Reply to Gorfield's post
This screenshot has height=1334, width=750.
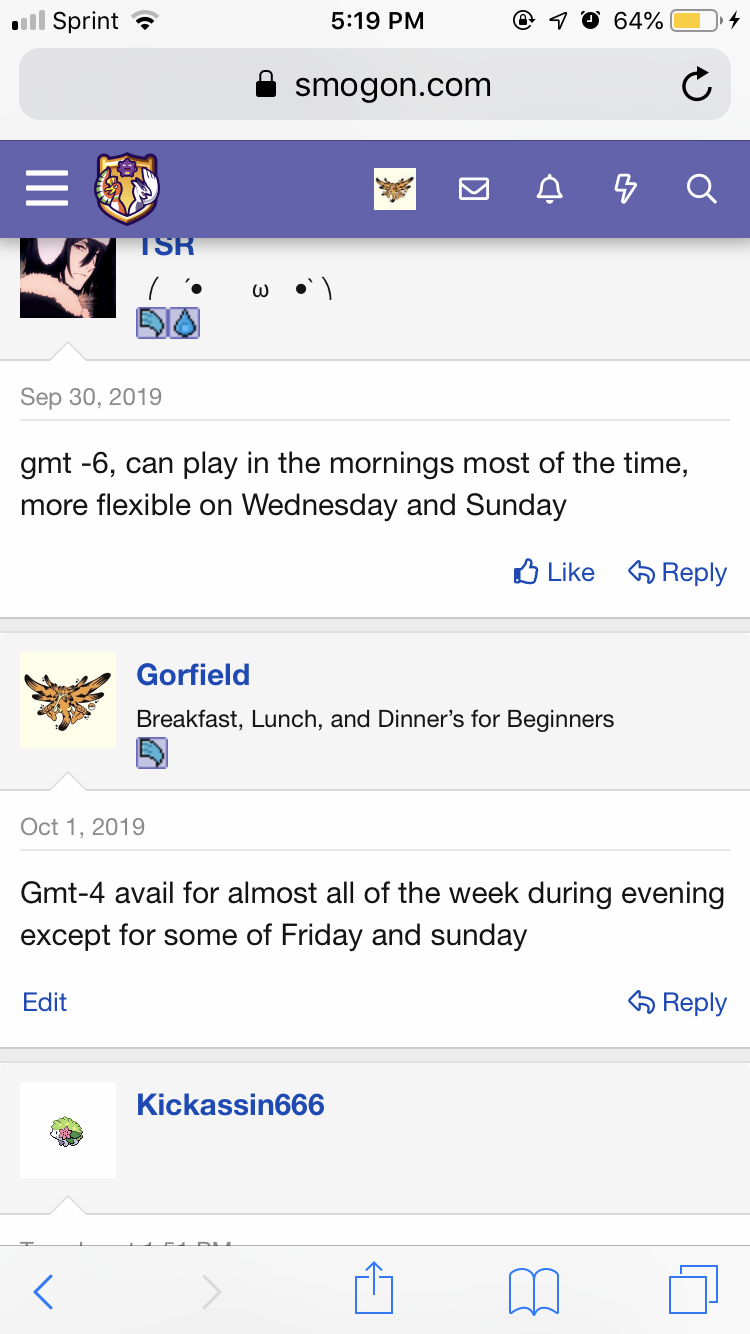677,1002
